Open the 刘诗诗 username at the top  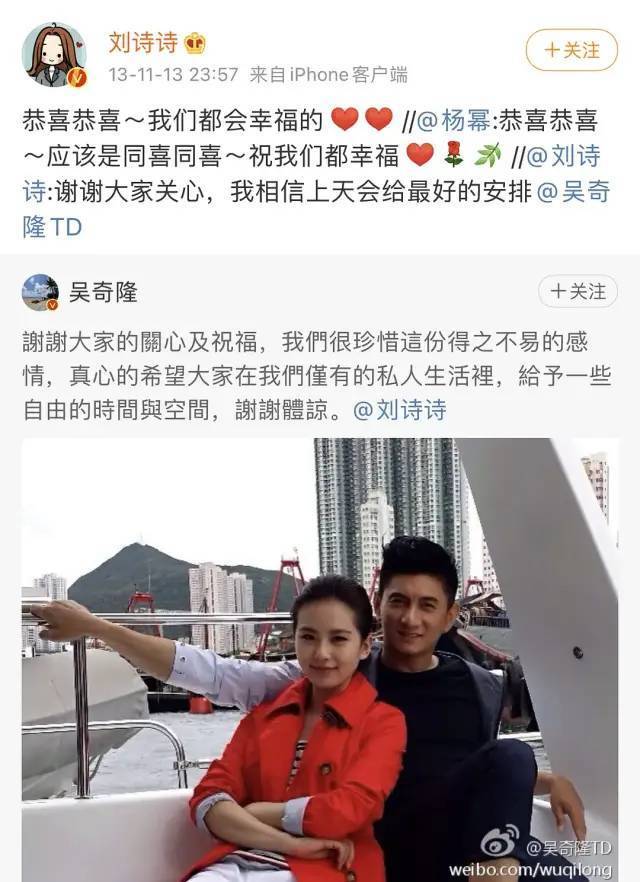143,42
